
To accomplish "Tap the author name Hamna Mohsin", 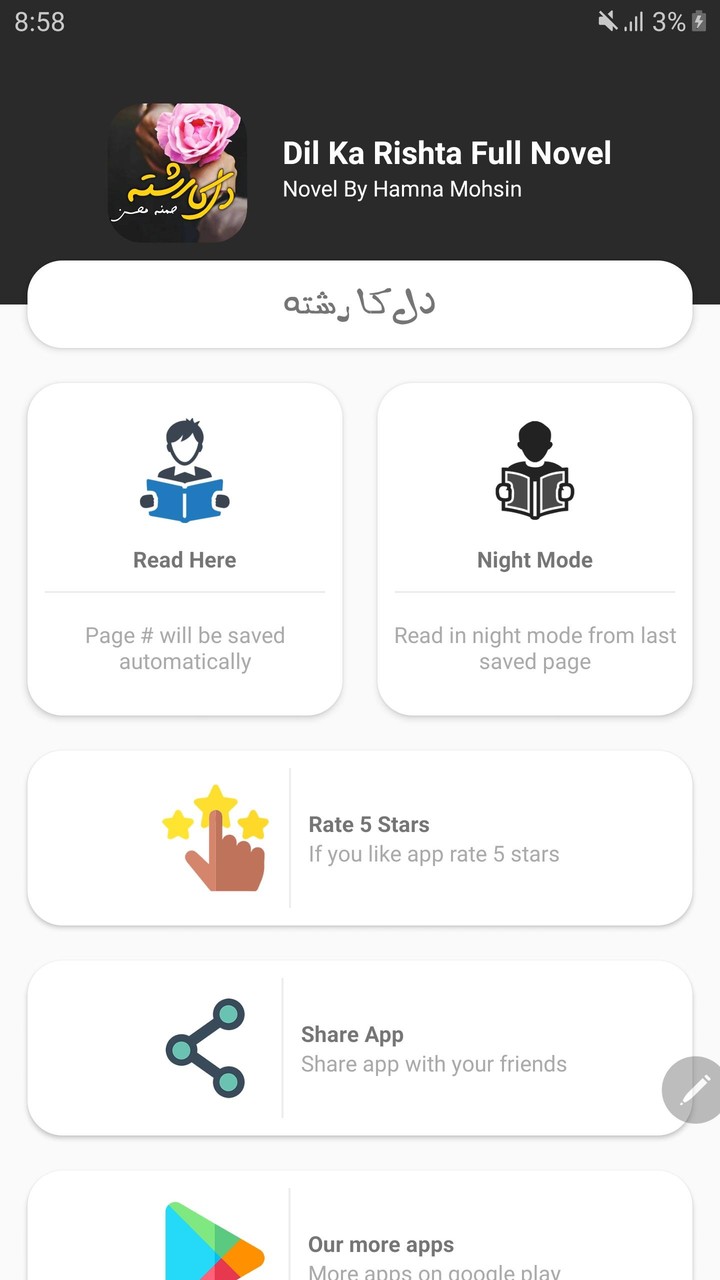I will click(x=403, y=189).
